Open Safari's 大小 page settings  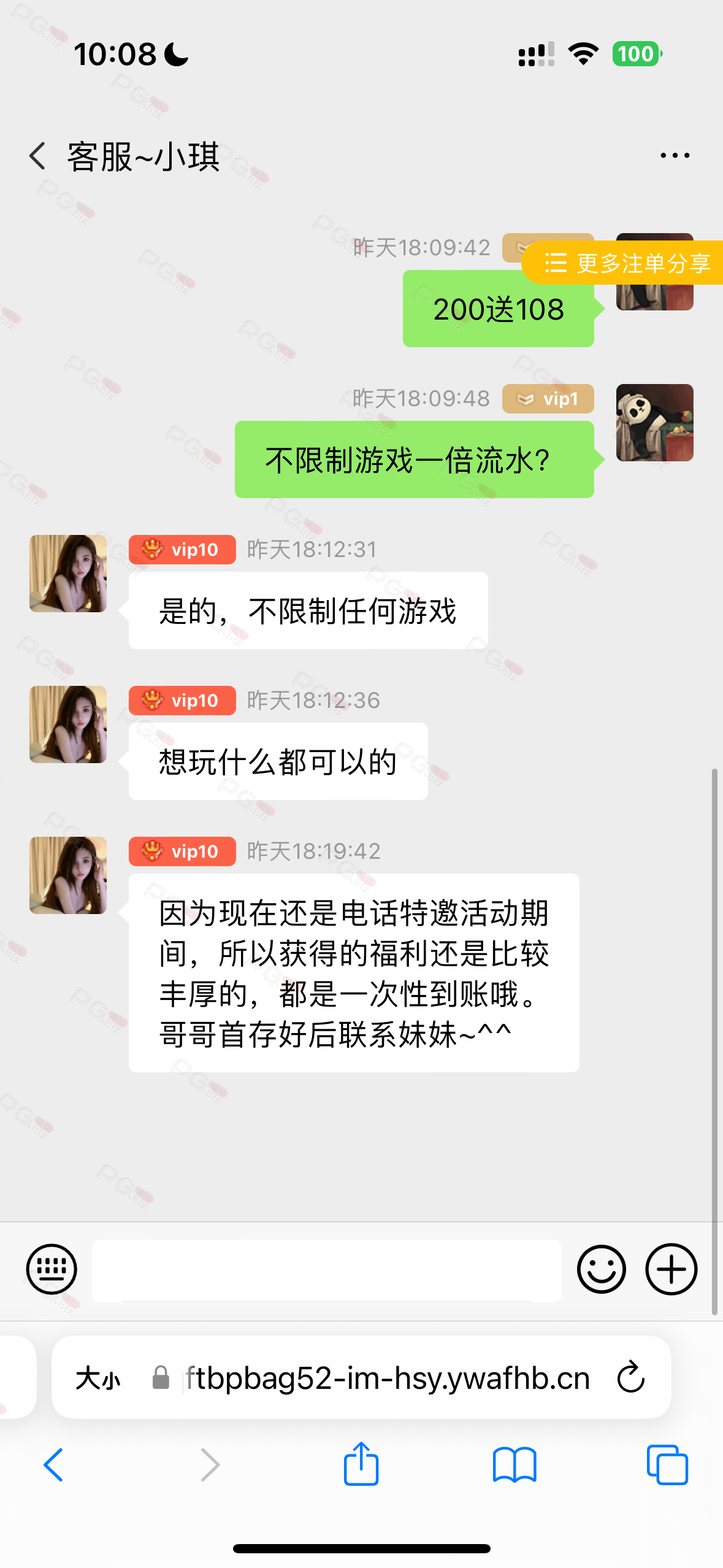(98, 1378)
